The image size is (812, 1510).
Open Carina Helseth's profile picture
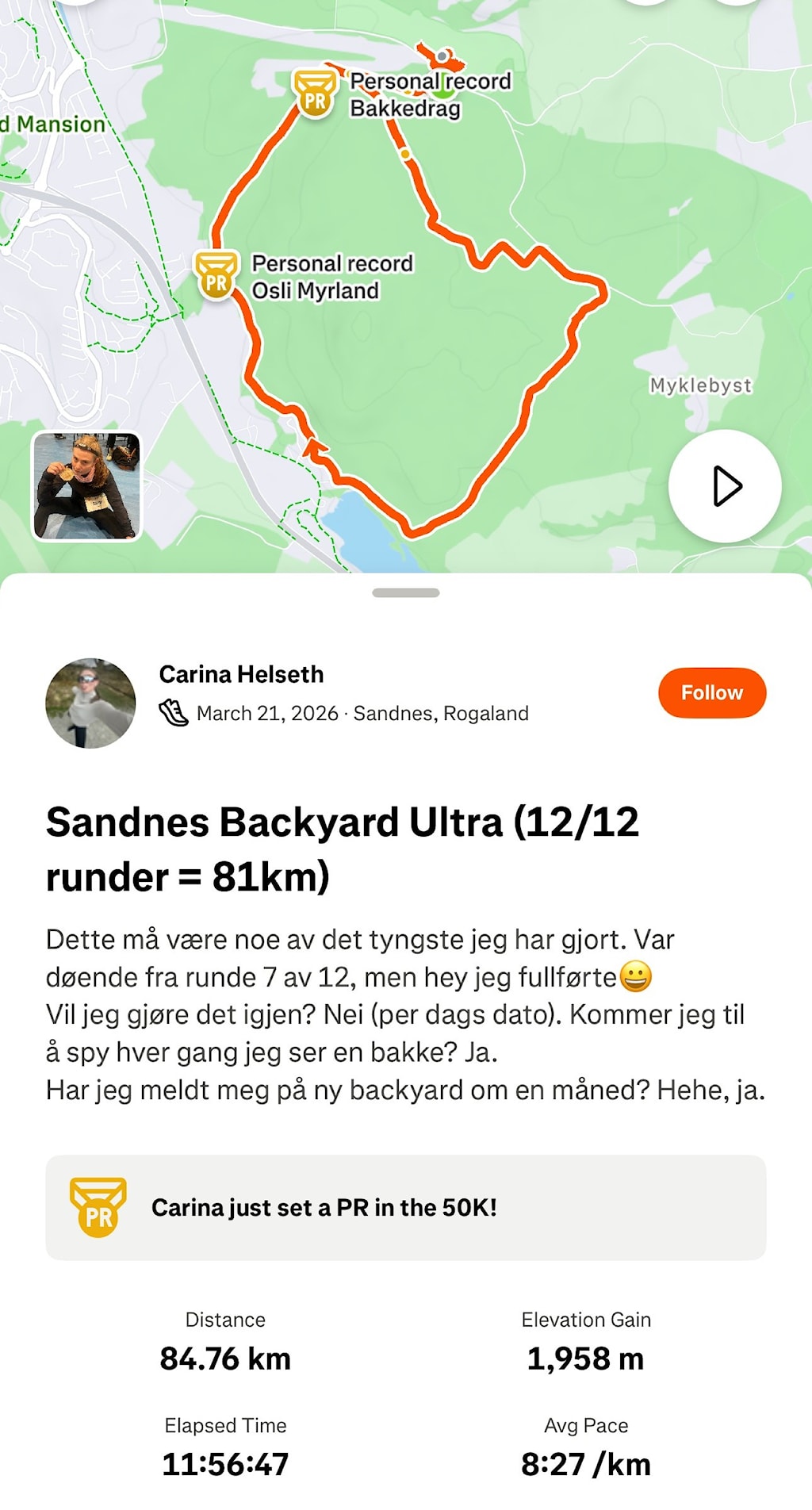90,703
